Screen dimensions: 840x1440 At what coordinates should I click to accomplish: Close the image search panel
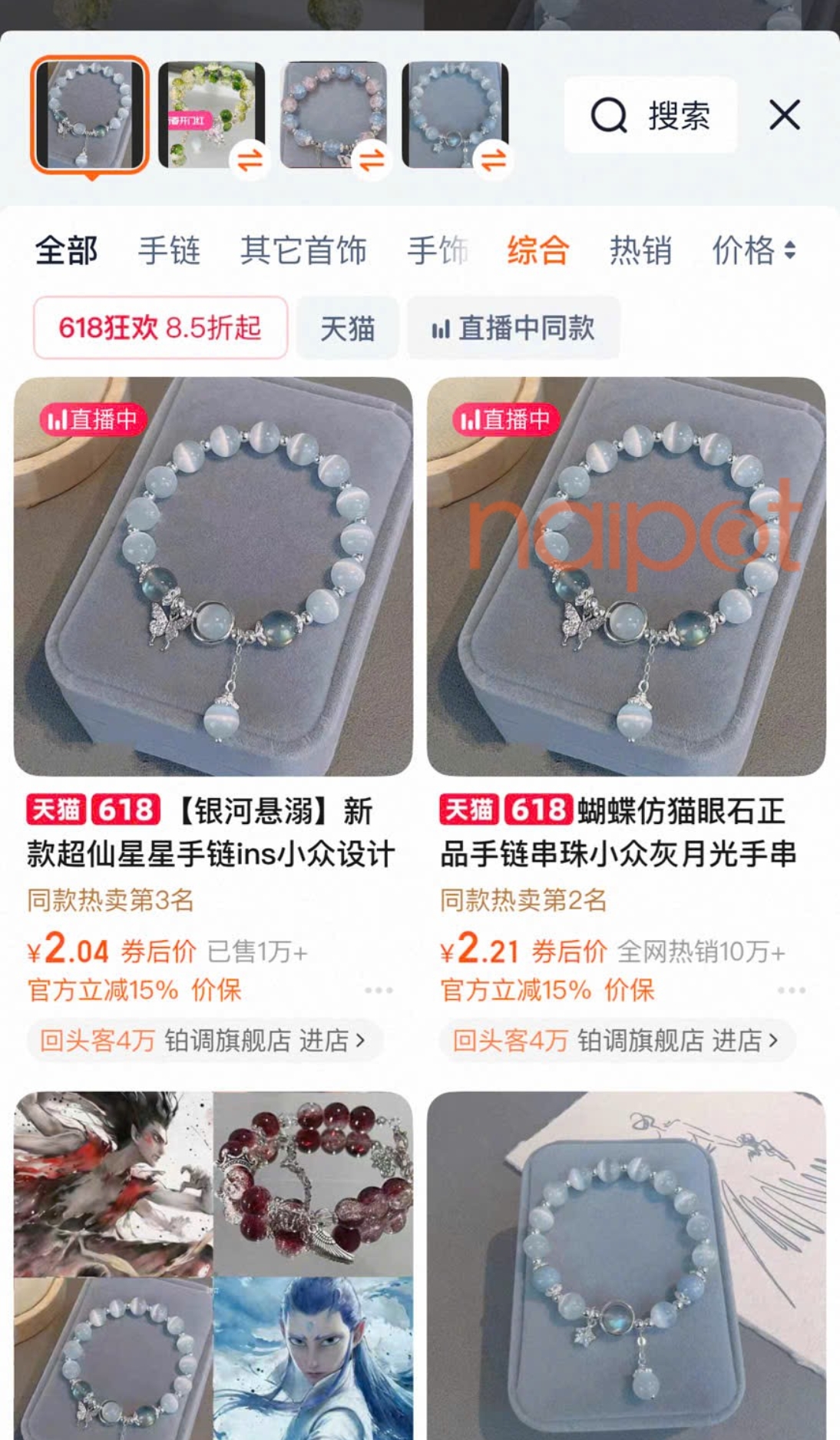(784, 116)
